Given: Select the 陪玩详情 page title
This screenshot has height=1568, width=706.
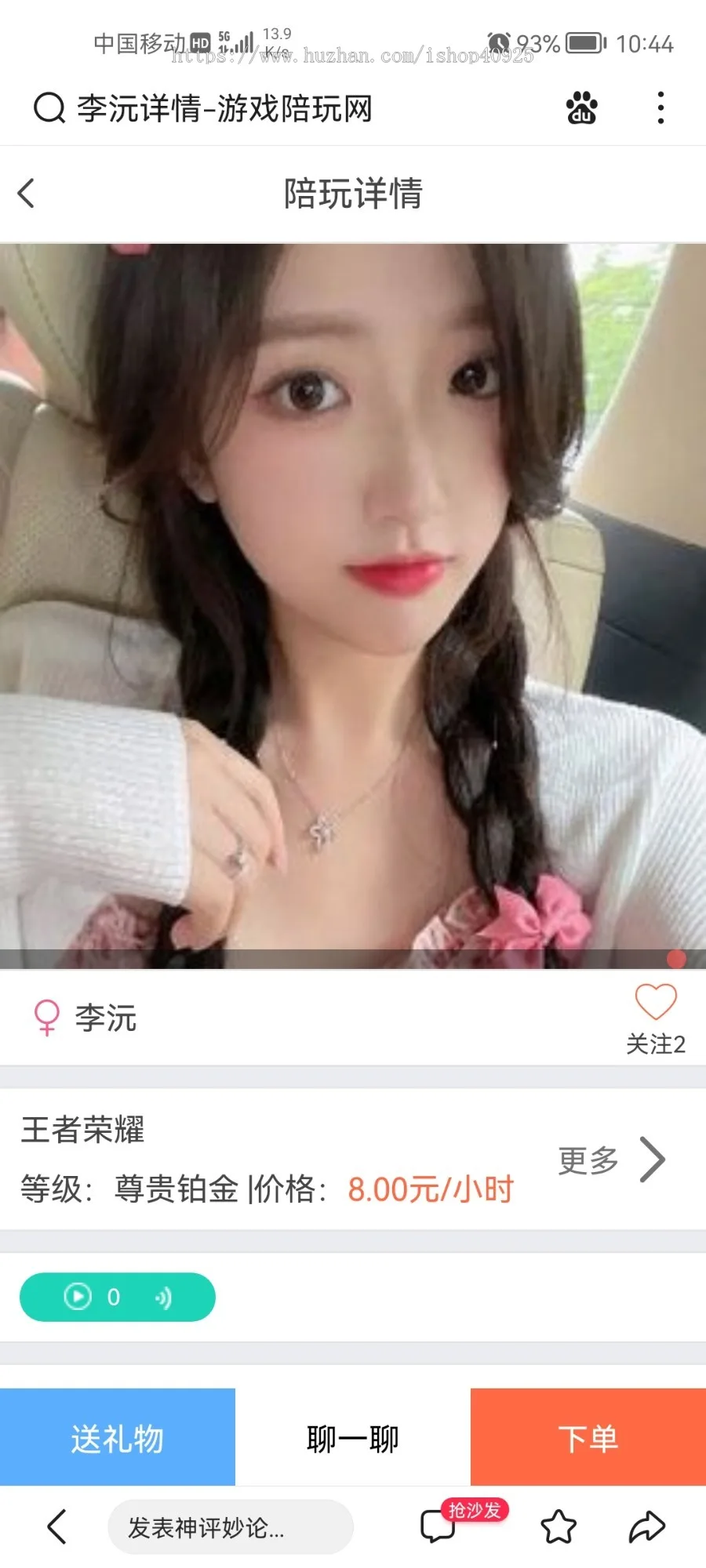Looking at the screenshot, I should (x=352, y=195).
